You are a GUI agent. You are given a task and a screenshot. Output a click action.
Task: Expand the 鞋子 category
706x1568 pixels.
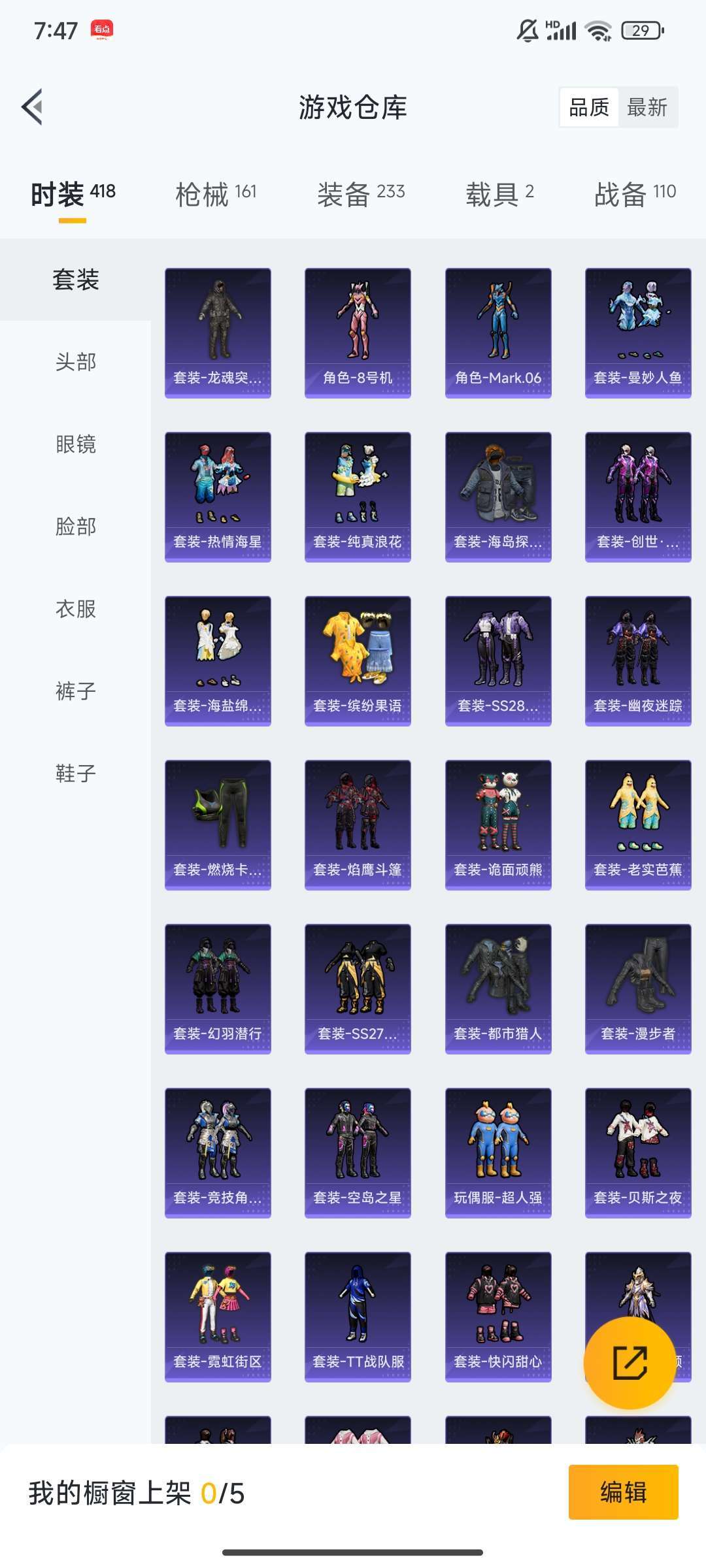pyautogui.click(x=76, y=774)
